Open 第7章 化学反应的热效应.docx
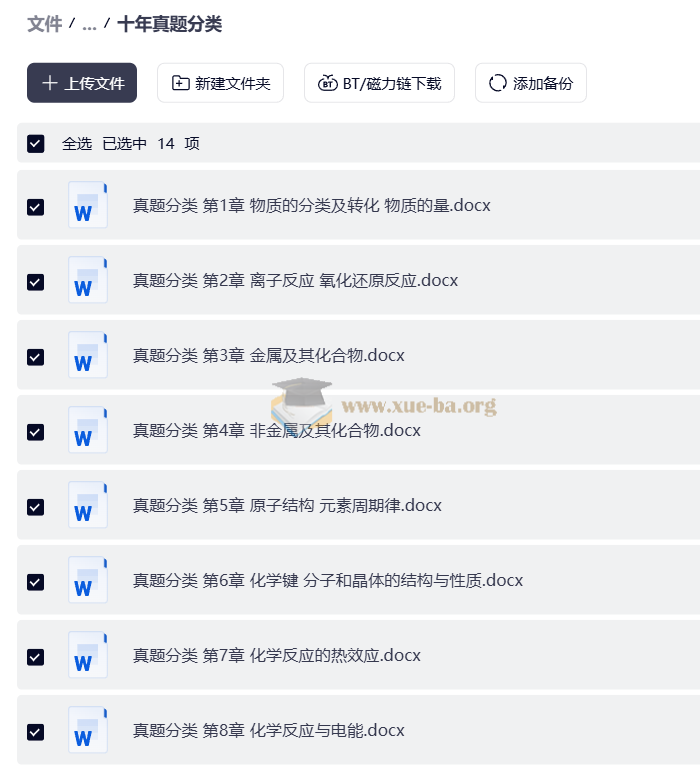The height and width of the screenshot is (767, 700). click(x=276, y=656)
